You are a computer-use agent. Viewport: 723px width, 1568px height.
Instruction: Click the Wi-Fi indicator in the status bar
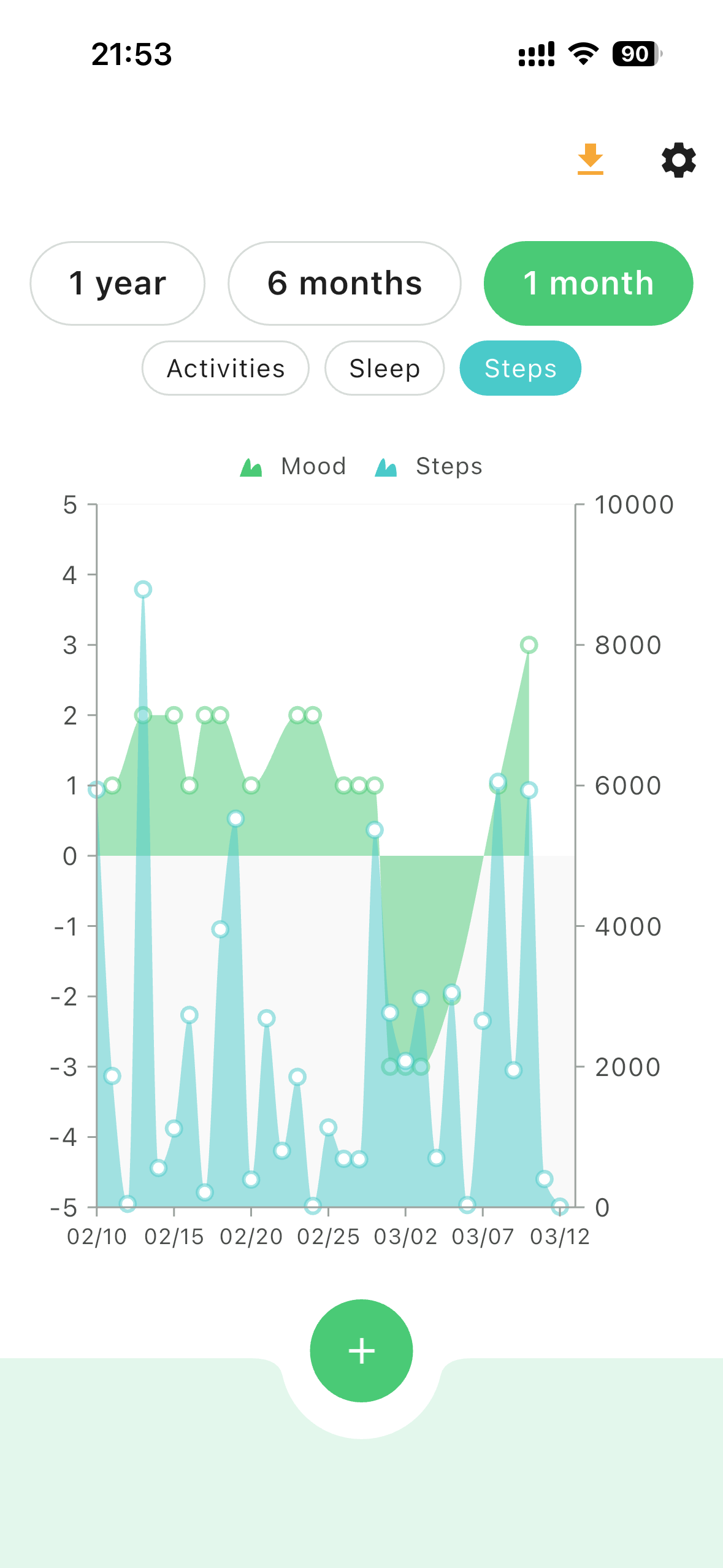(x=581, y=54)
